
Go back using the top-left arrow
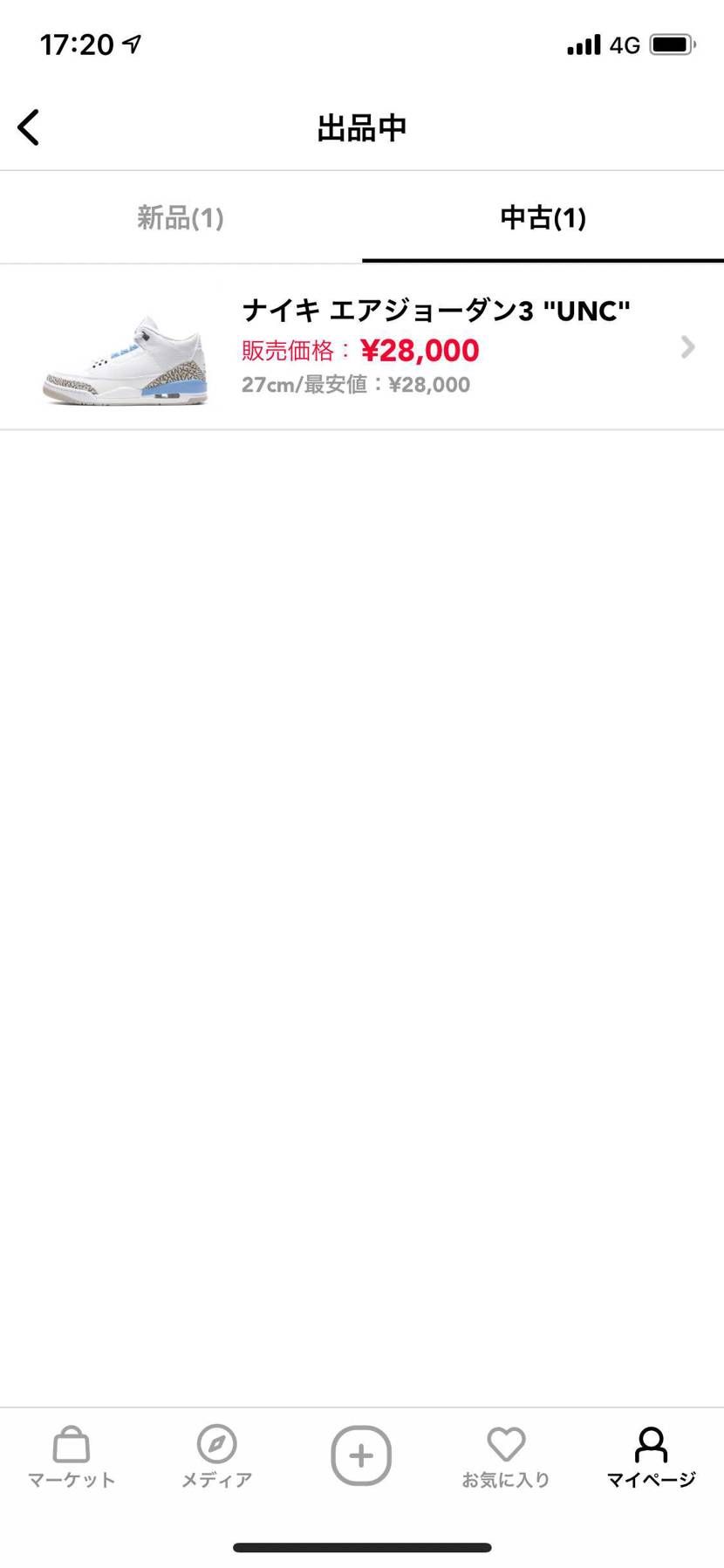click(29, 127)
